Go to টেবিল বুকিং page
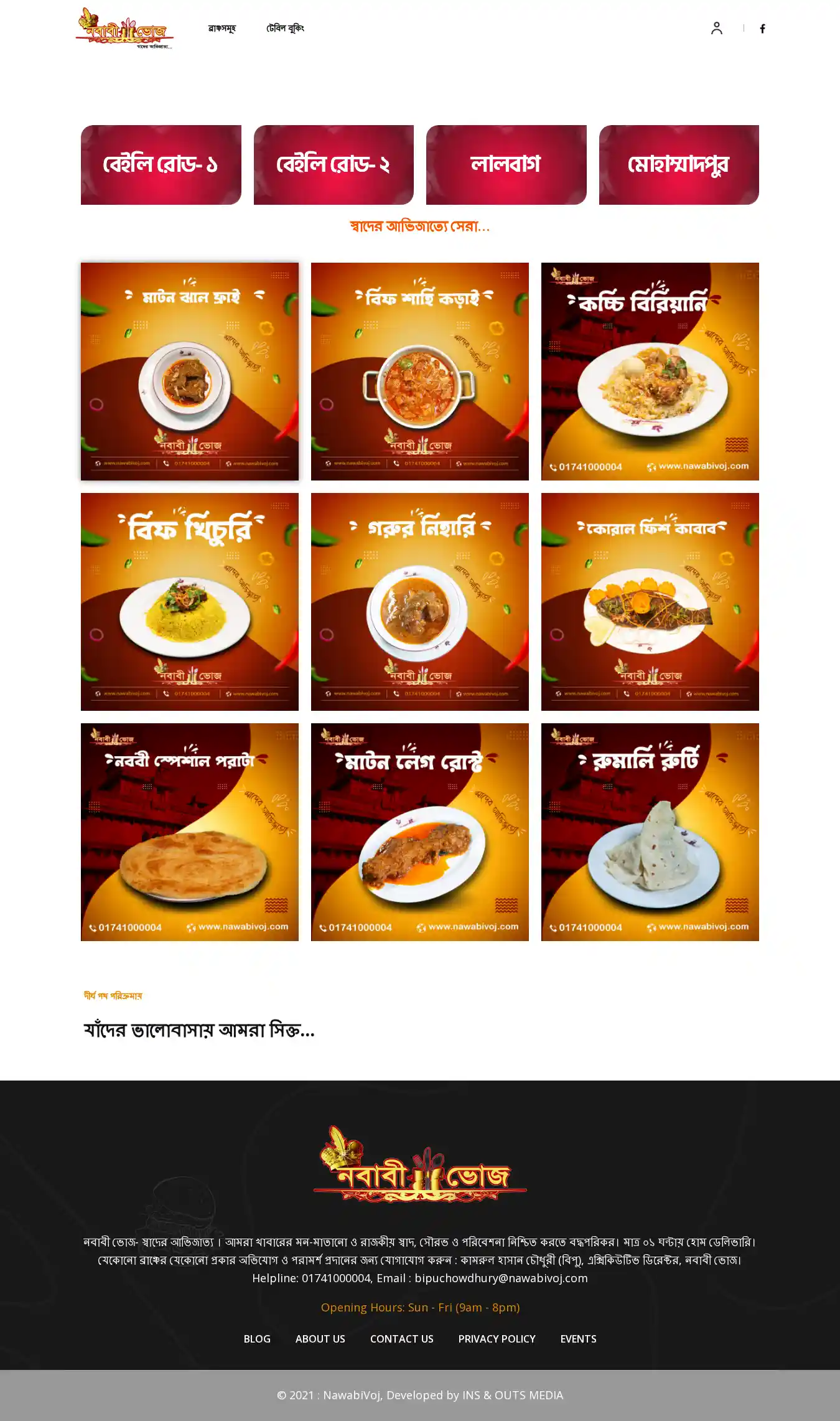840x1421 pixels. 285,29
